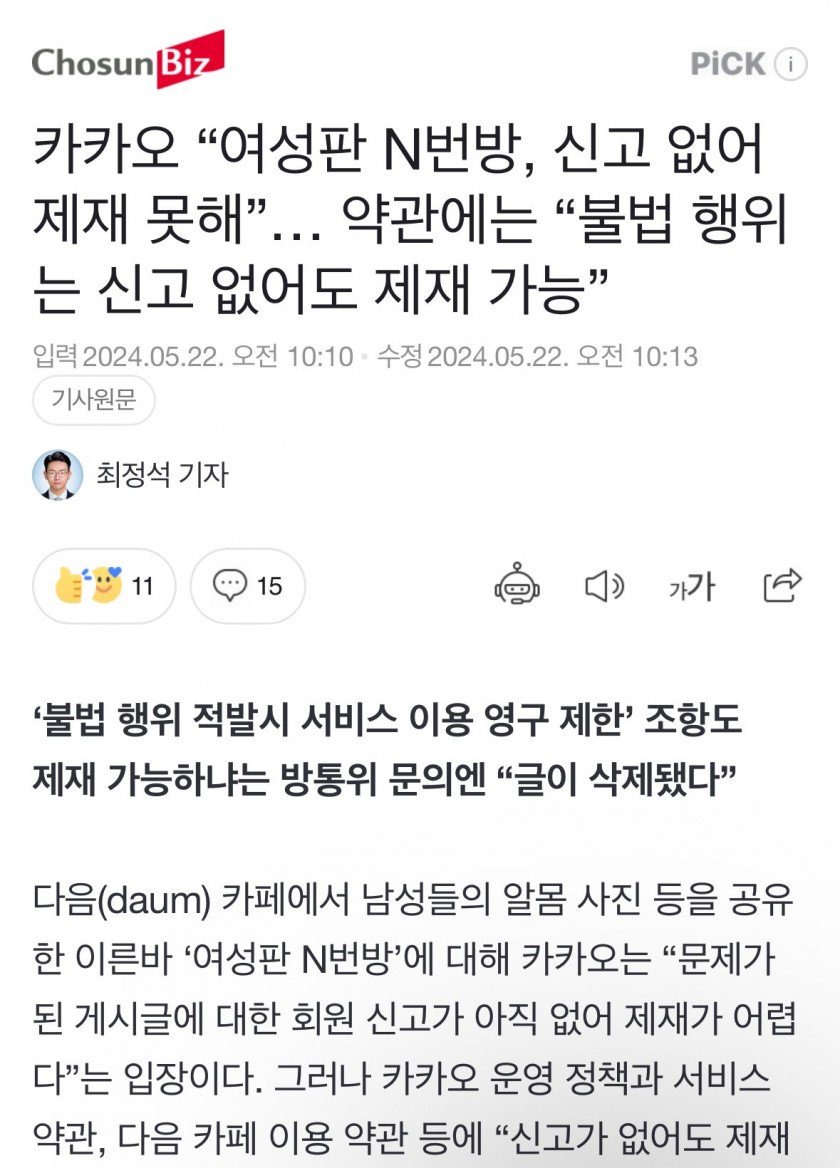This screenshot has height=1168, width=840.
Task: Open the AI summary bot
Action: 517,586
